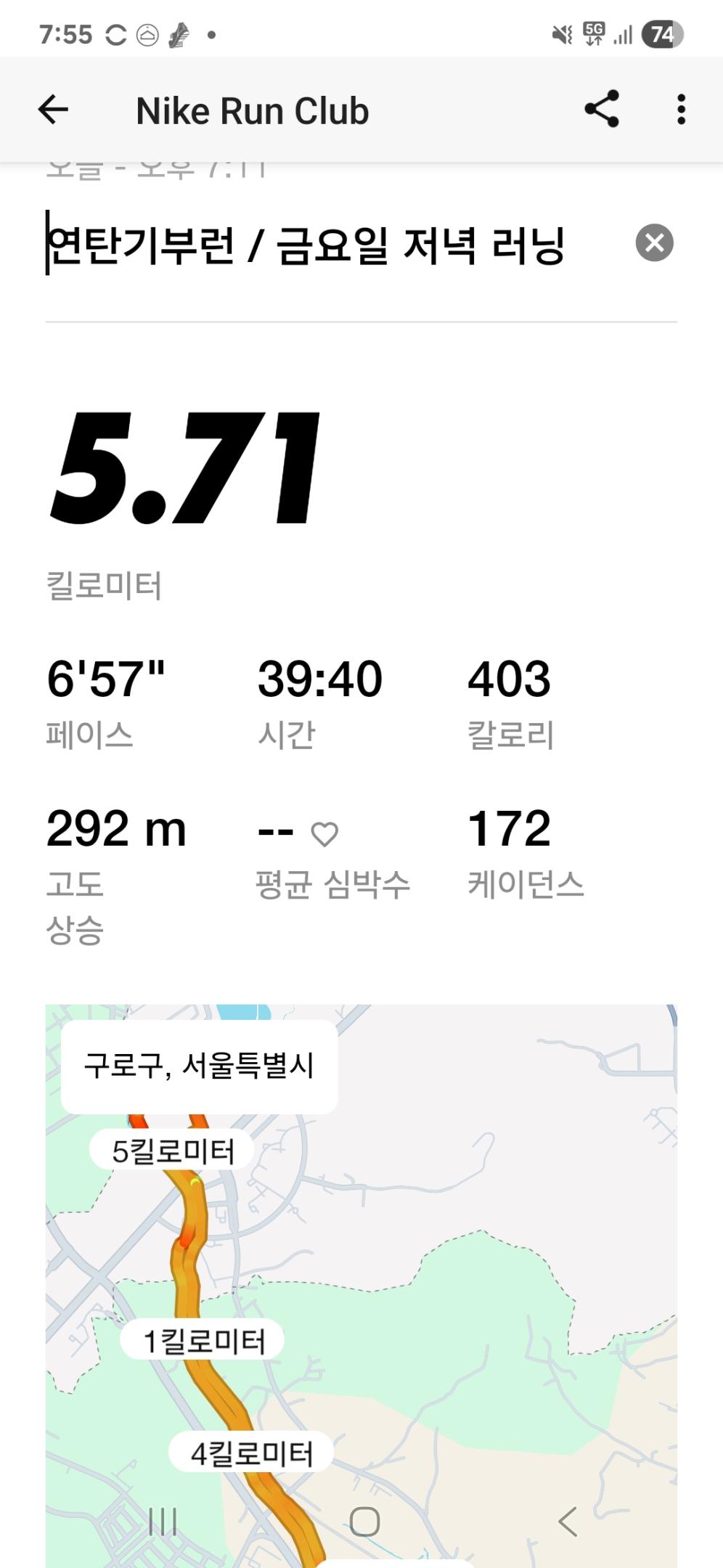This screenshot has height=1568, width=723.
Task: Share this run
Action: [602, 110]
